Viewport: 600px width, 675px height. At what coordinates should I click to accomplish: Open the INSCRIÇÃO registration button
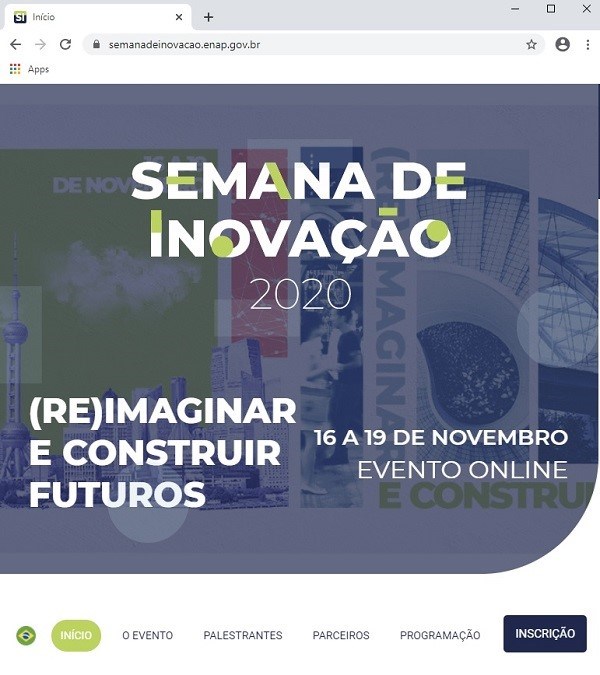pyautogui.click(x=545, y=634)
